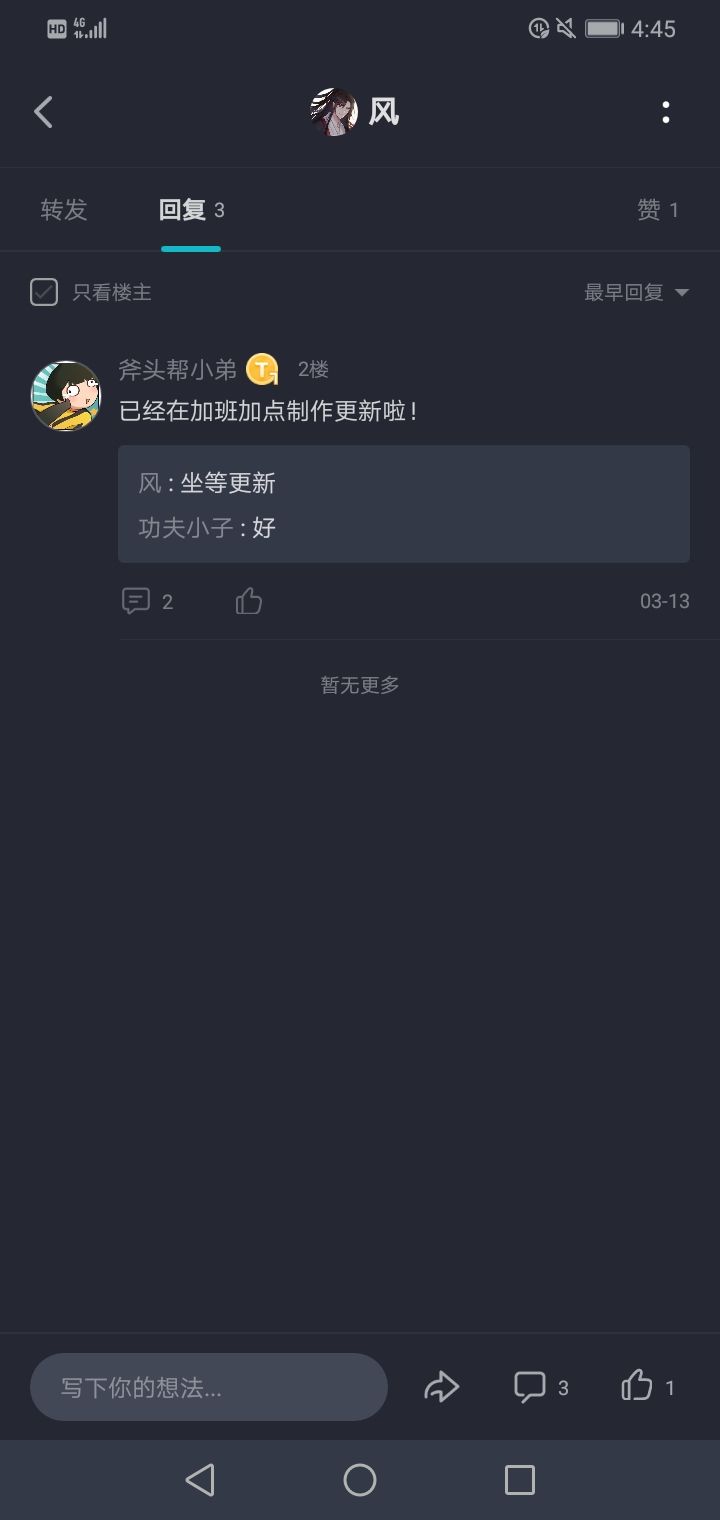
Task: Tap the system home button
Action: [x=360, y=1480]
